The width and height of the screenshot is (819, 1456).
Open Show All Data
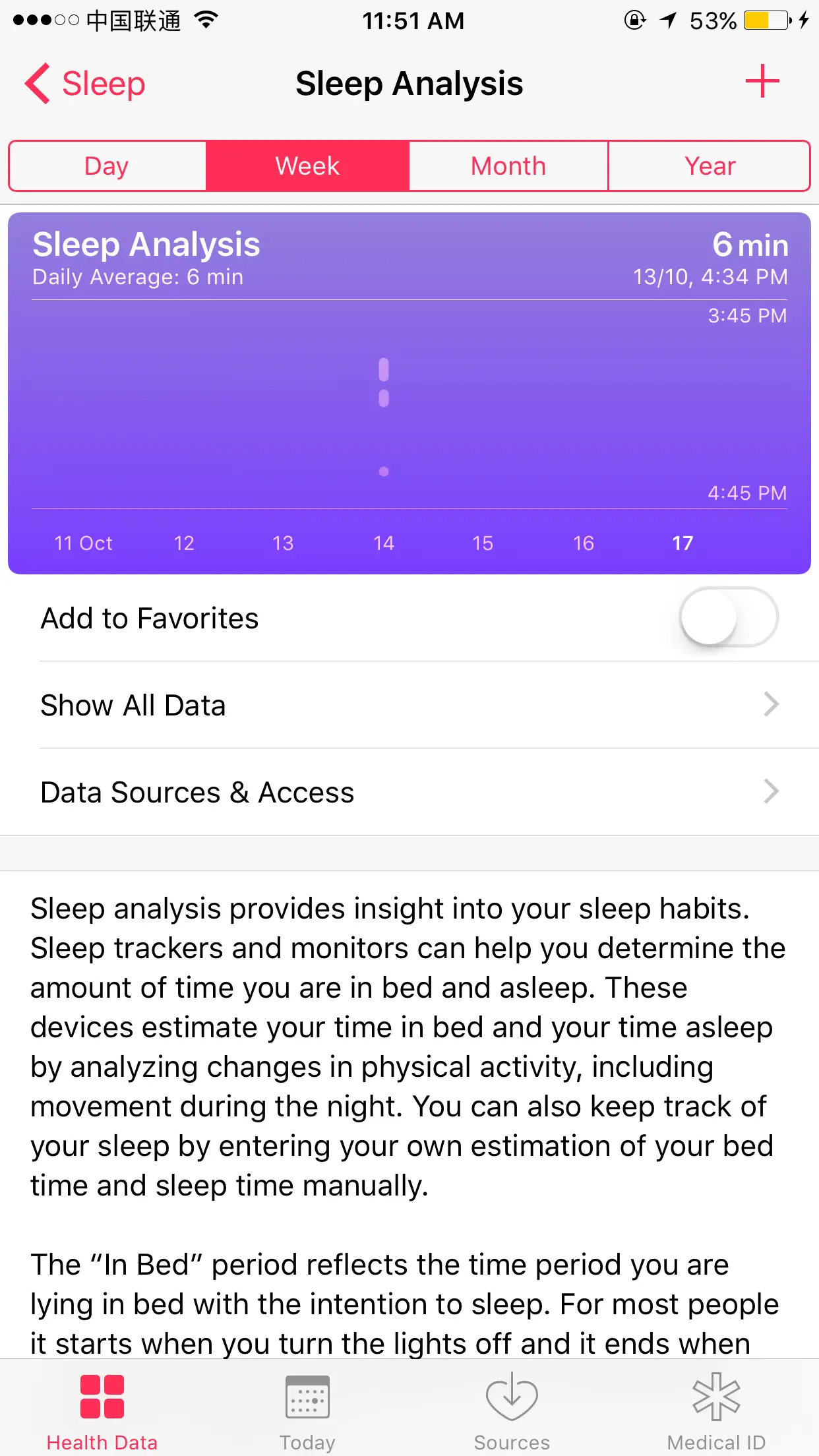(409, 705)
